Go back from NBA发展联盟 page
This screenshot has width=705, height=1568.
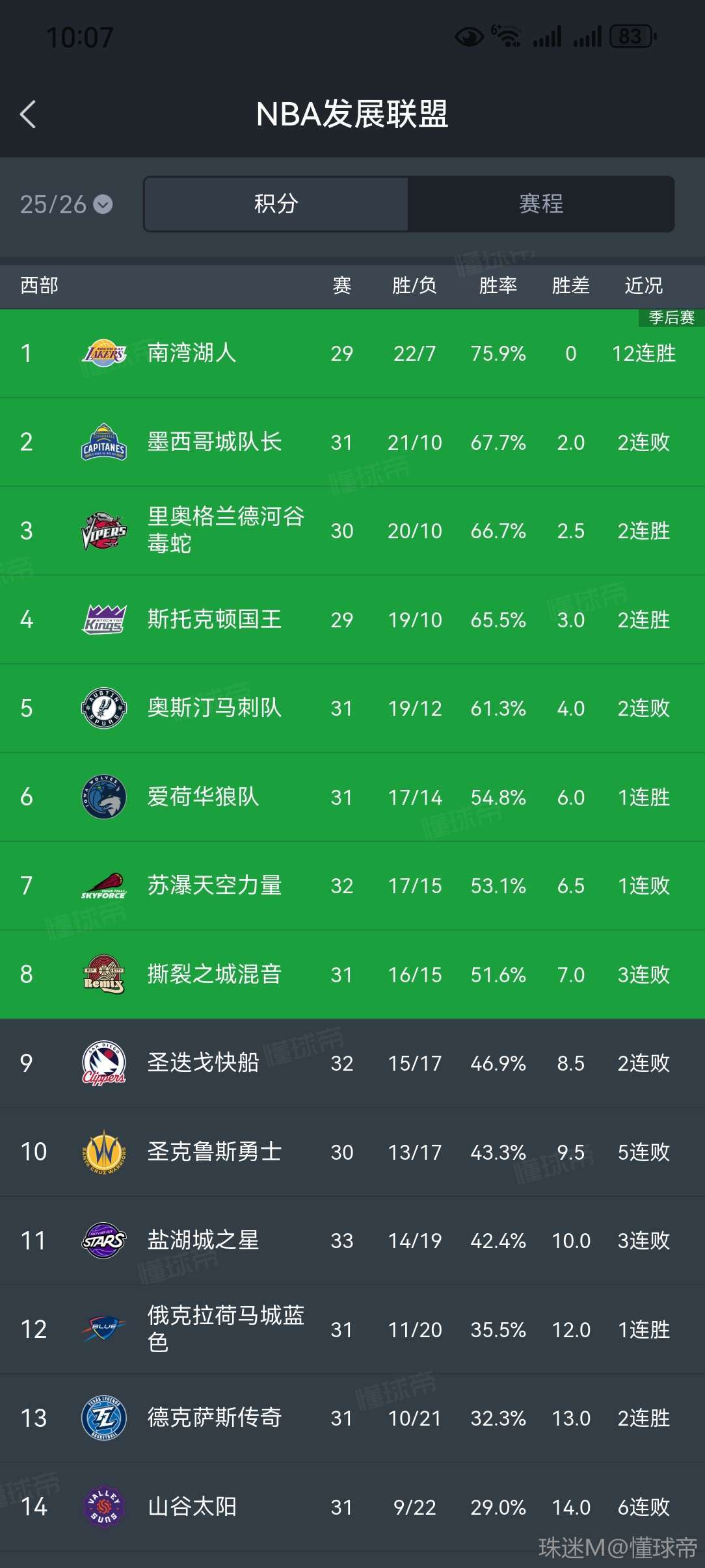click(x=28, y=114)
